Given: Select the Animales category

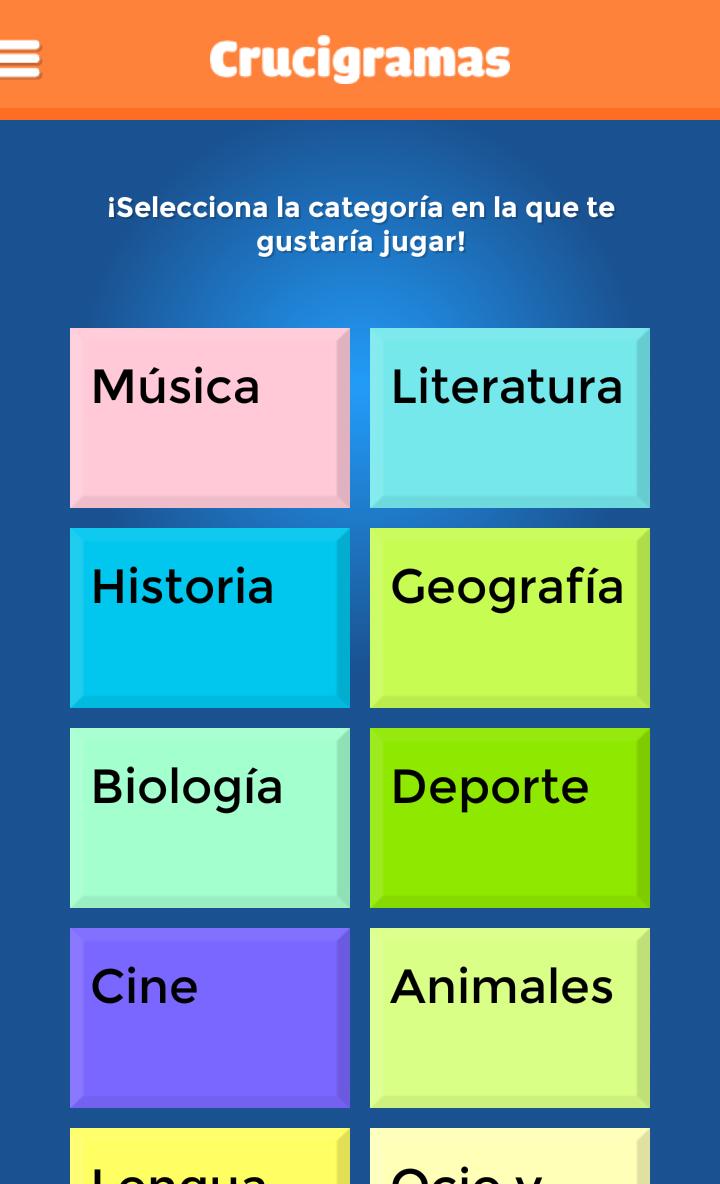Looking at the screenshot, I should (x=509, y=1017).
